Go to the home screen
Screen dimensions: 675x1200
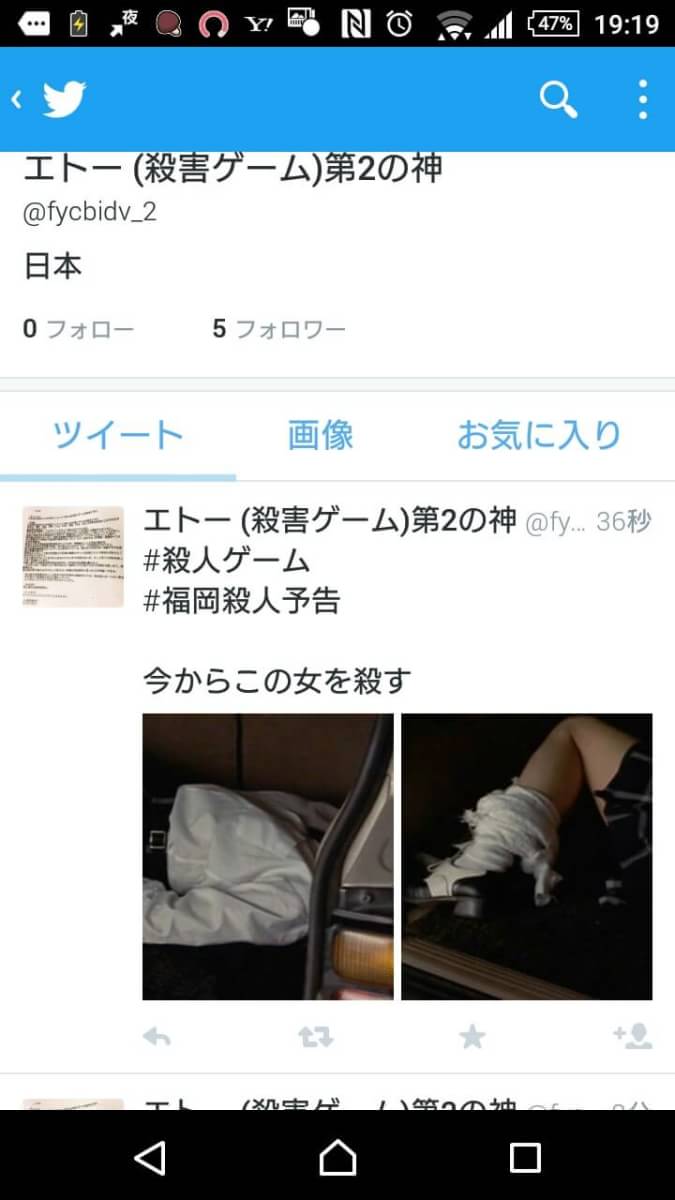(x=338, y=1157)
